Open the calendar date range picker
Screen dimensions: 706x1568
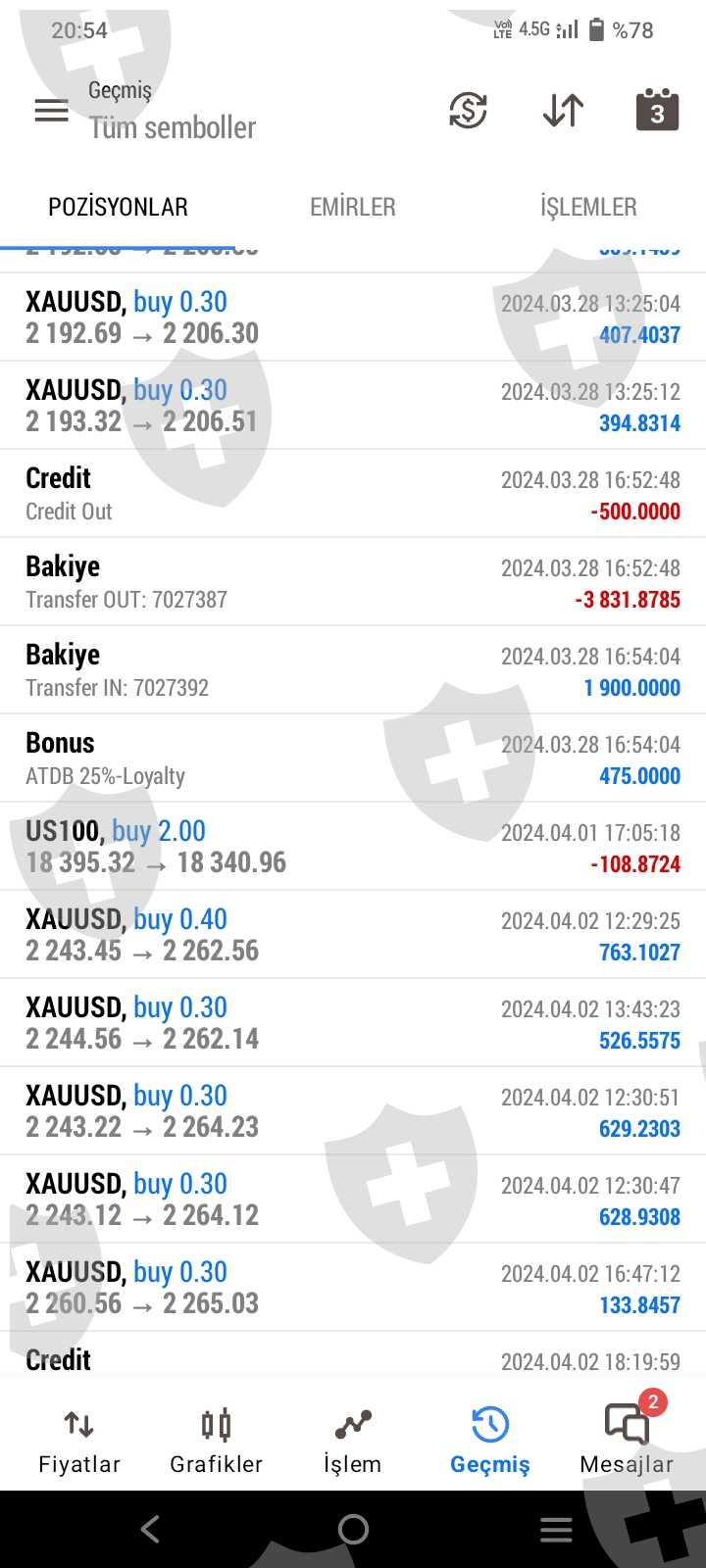pyautogui.click(x=657, y=111)
